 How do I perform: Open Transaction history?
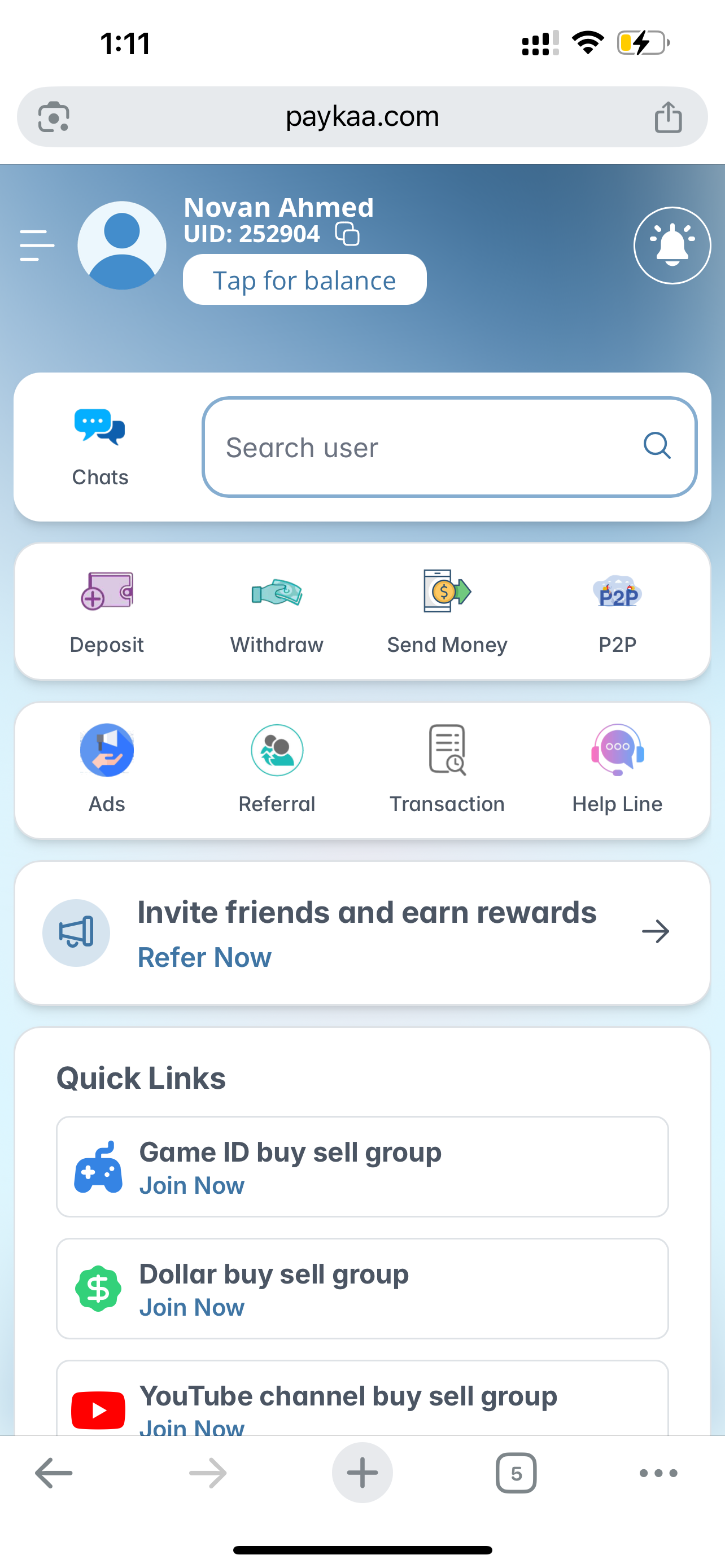[x=447, y=770]
